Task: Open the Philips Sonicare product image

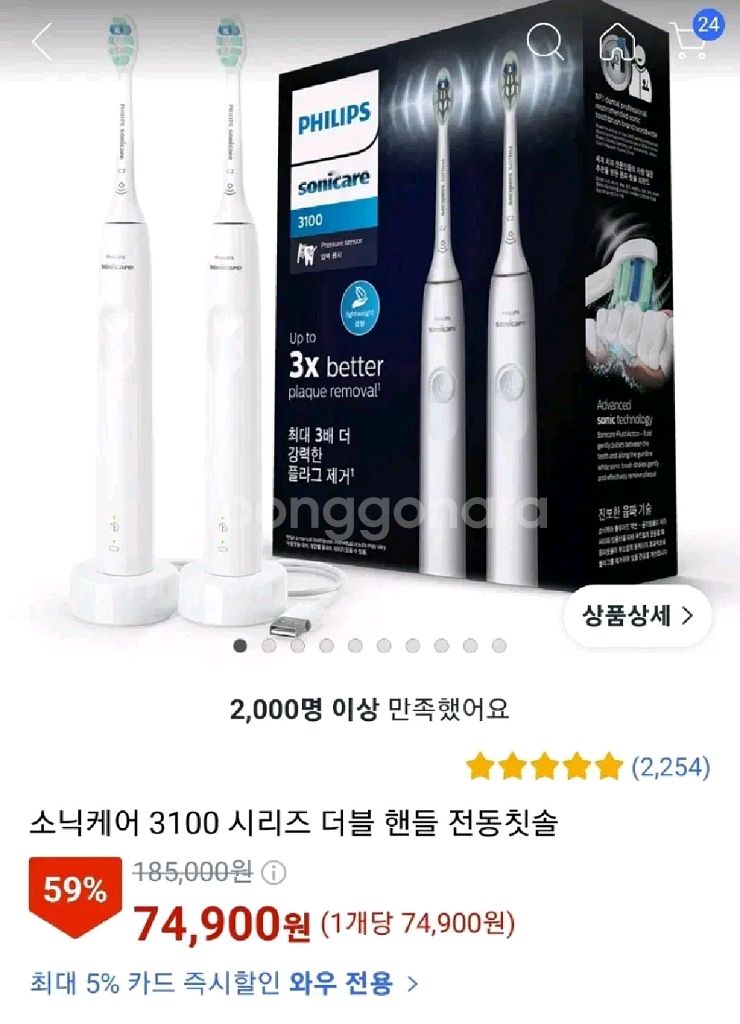Action: pos(370,320)
